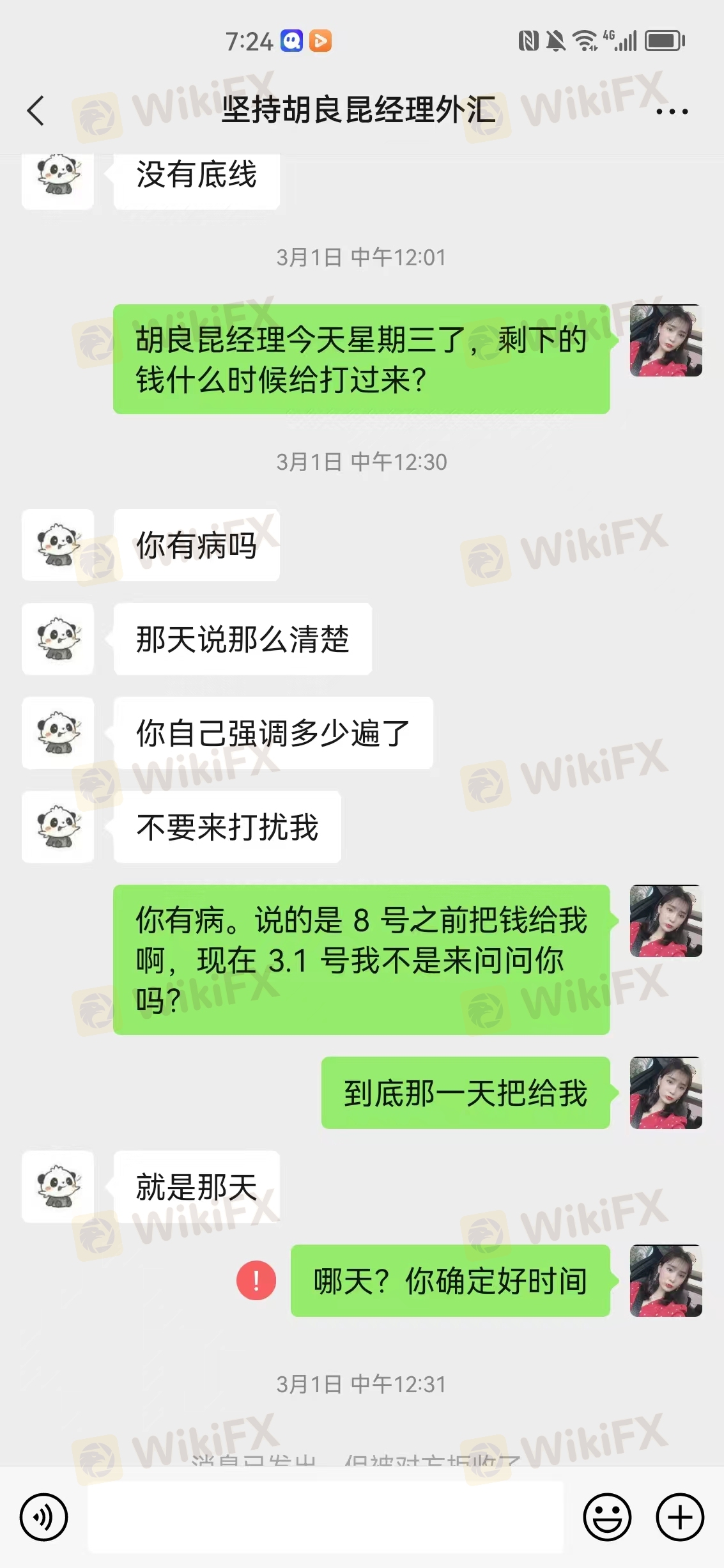Screen dimensions: 724x1568
Task: Open the emoji sticker panel
Action: pos(607,1517)
